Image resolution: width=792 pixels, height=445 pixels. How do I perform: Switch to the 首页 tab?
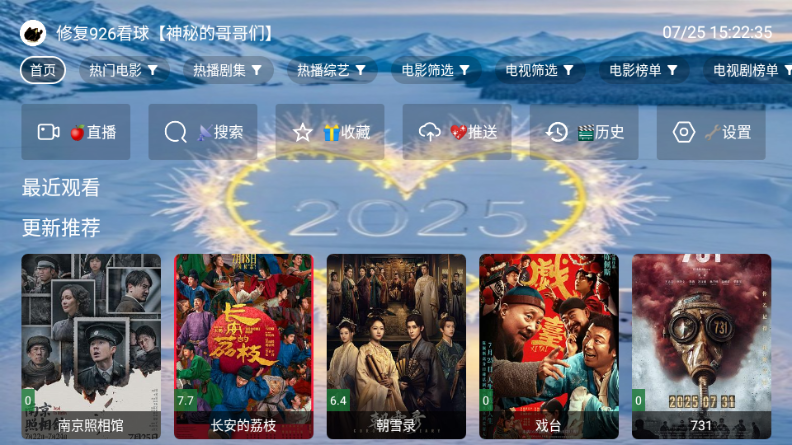42,70
